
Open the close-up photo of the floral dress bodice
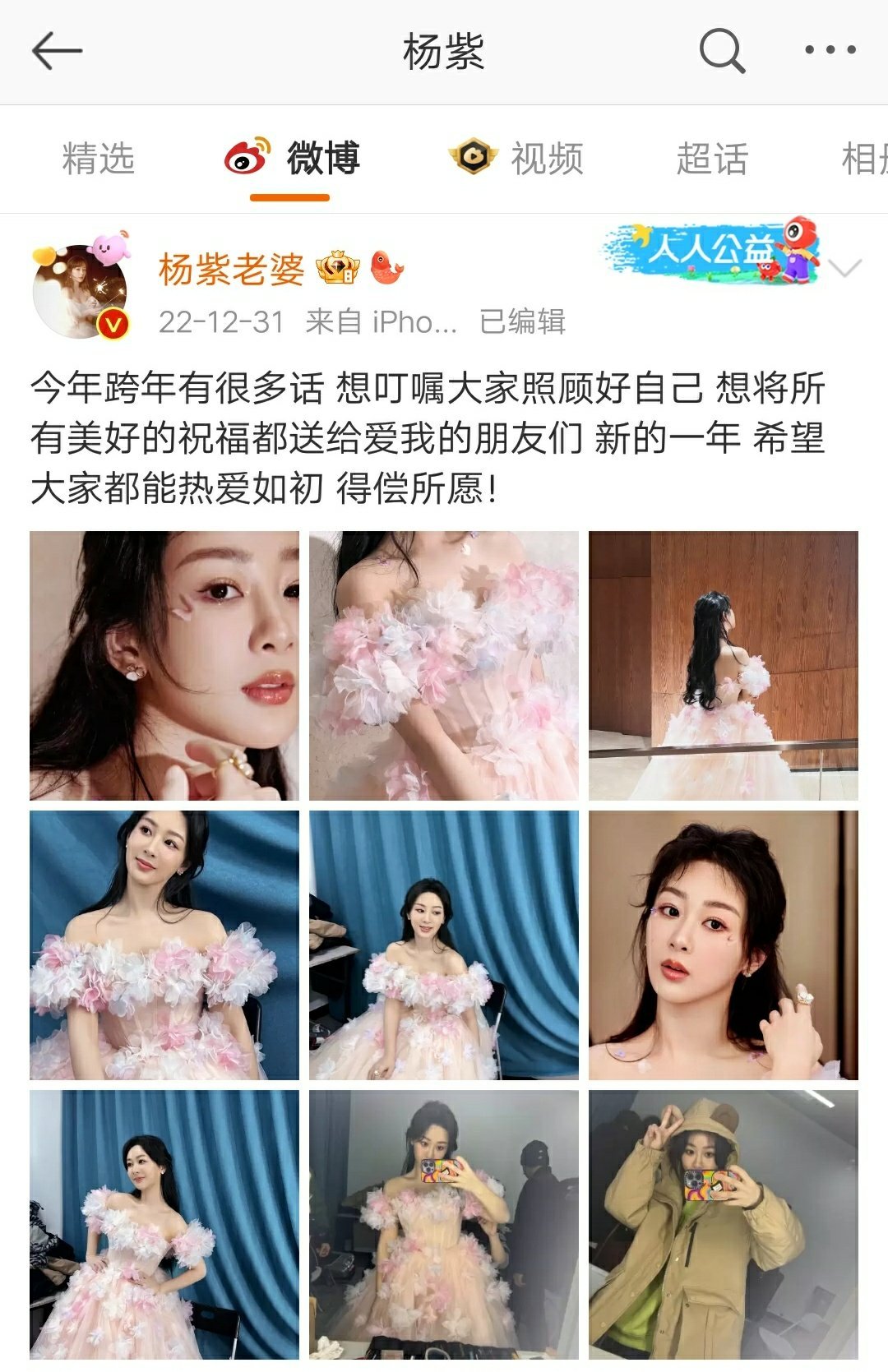[x=444, y=666]
